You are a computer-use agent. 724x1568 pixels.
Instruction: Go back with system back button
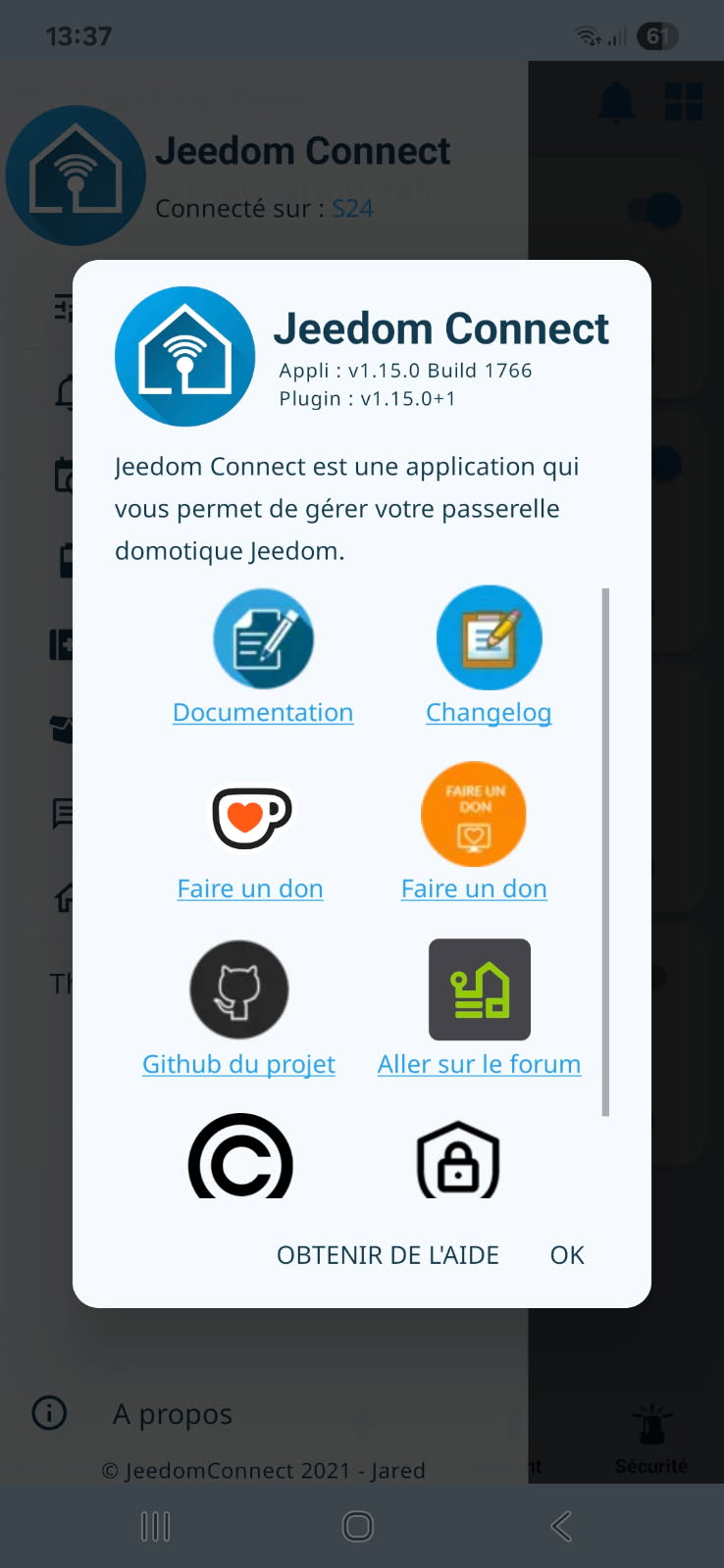(561, 1526)
